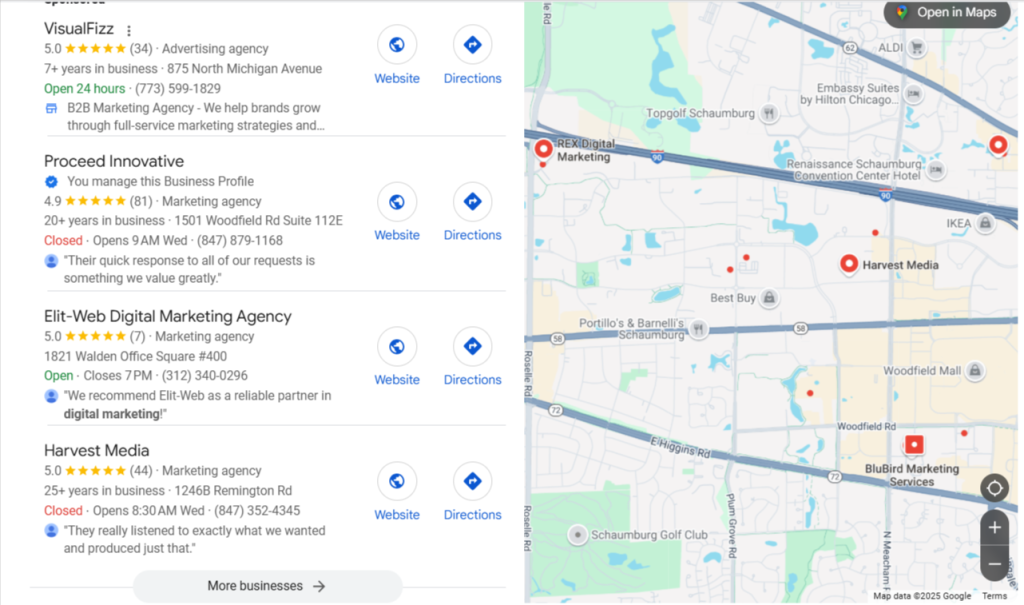Open VisualFizz's three-dot options menu
This screenshot has width=1024, height=605.
pos(129,31)
